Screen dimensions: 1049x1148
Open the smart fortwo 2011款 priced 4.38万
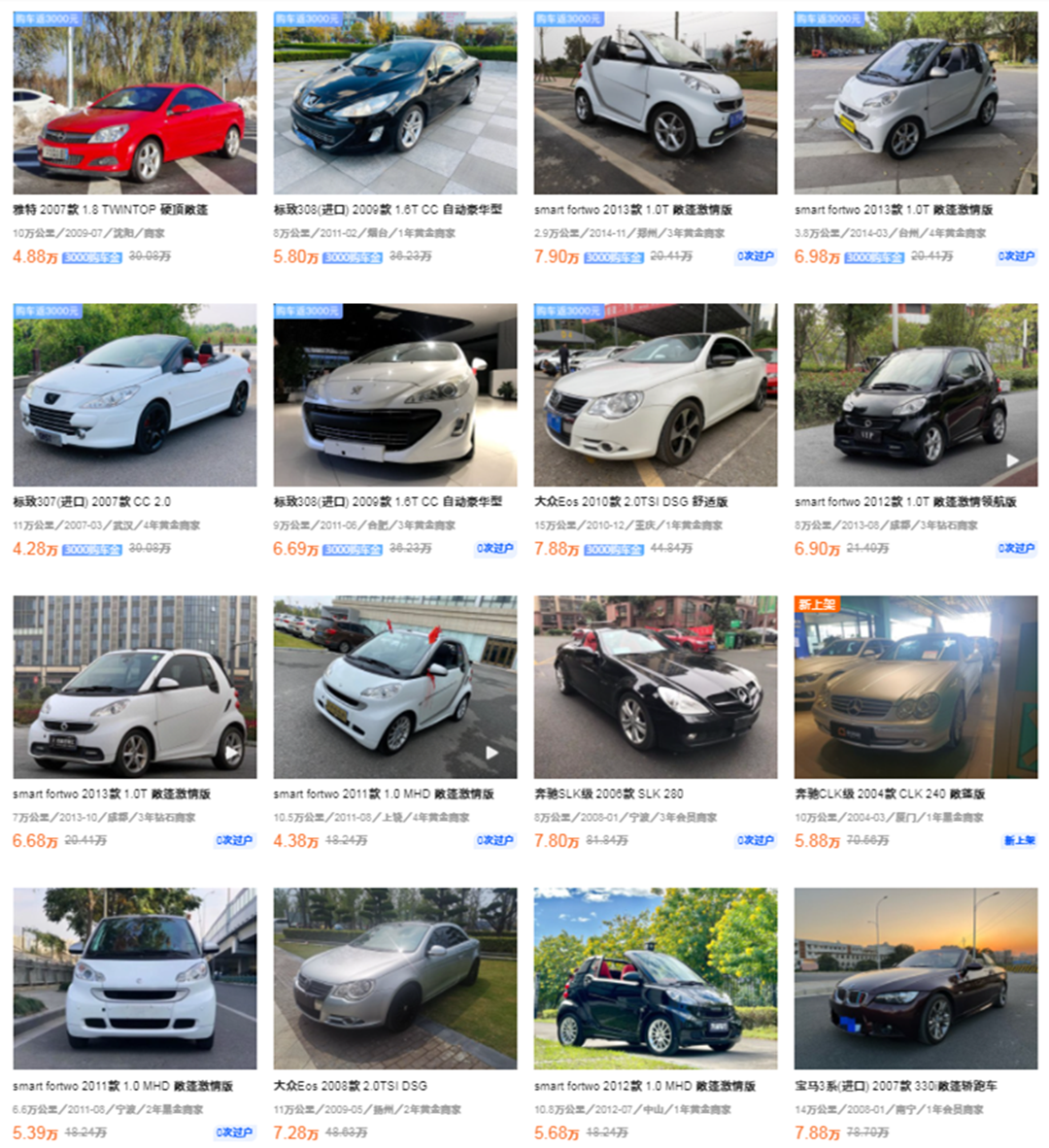point(394,688)
